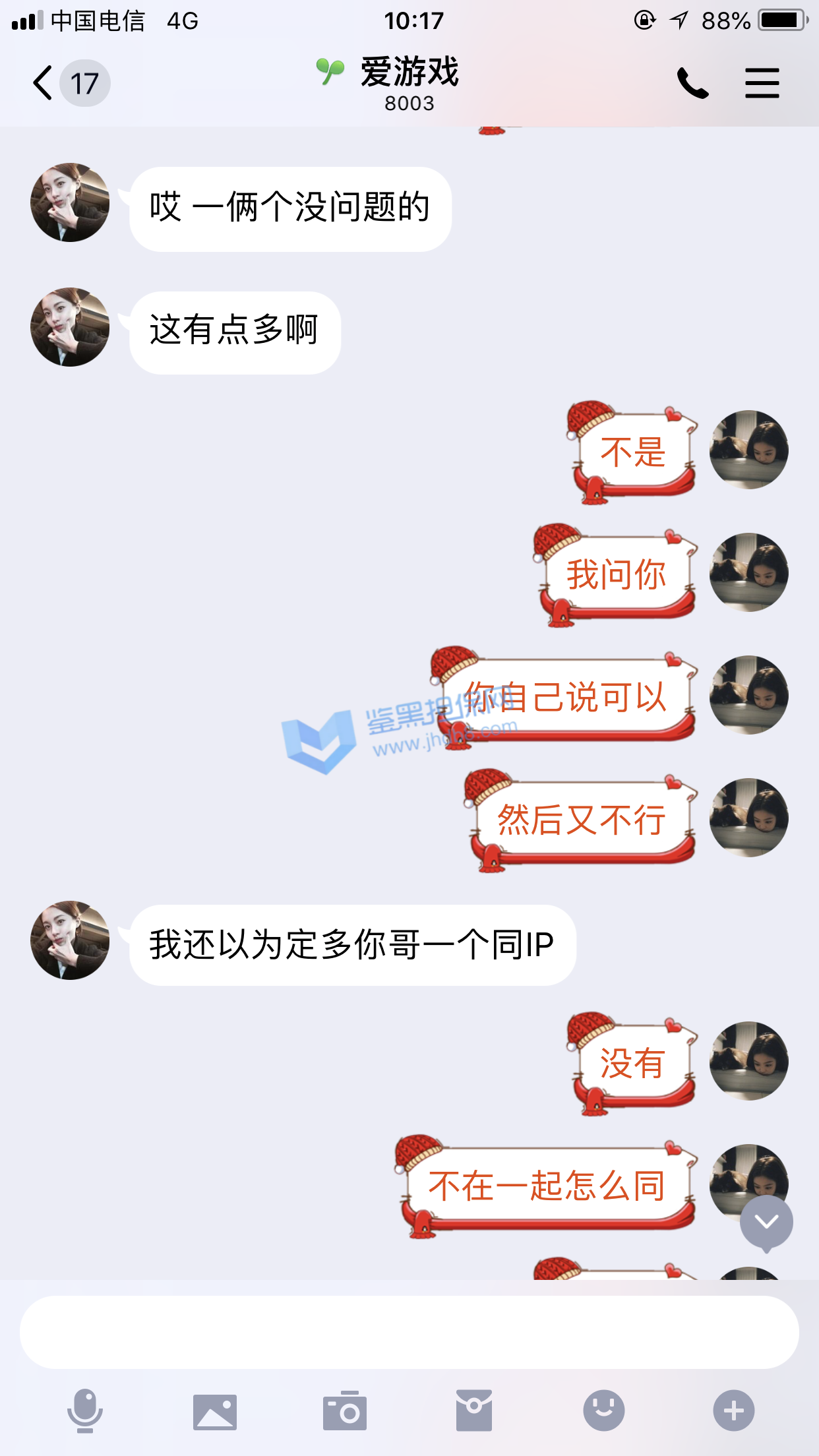Send a red packet
The image size is (819, 1456).
(x=473, y=1411)
